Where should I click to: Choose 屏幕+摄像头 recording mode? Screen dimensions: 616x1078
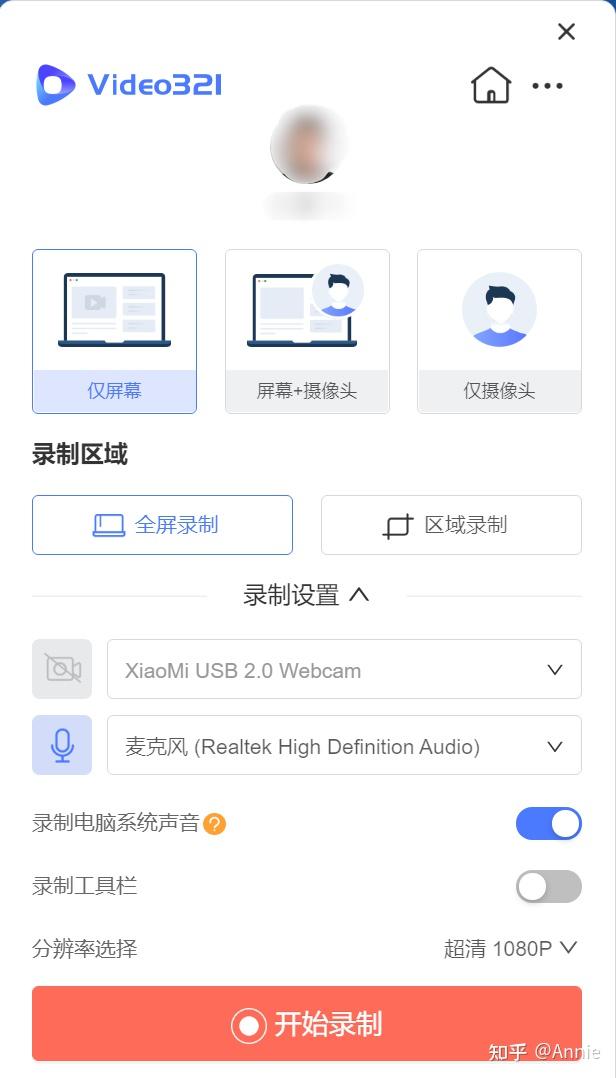pyautogui.click(x=307, y=331)
